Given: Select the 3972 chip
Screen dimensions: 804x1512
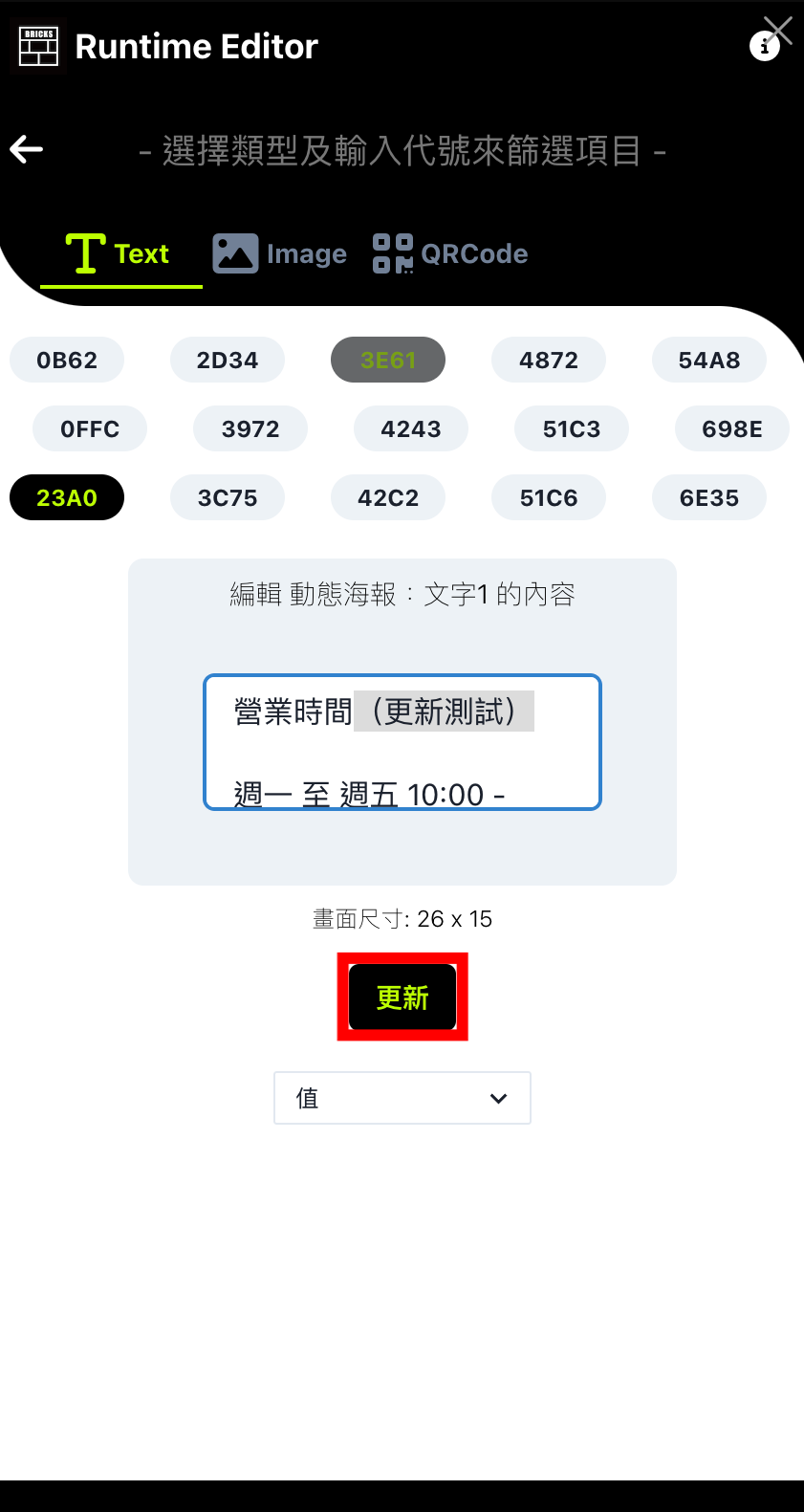Looking at the screenshot, I should (250, 429).
